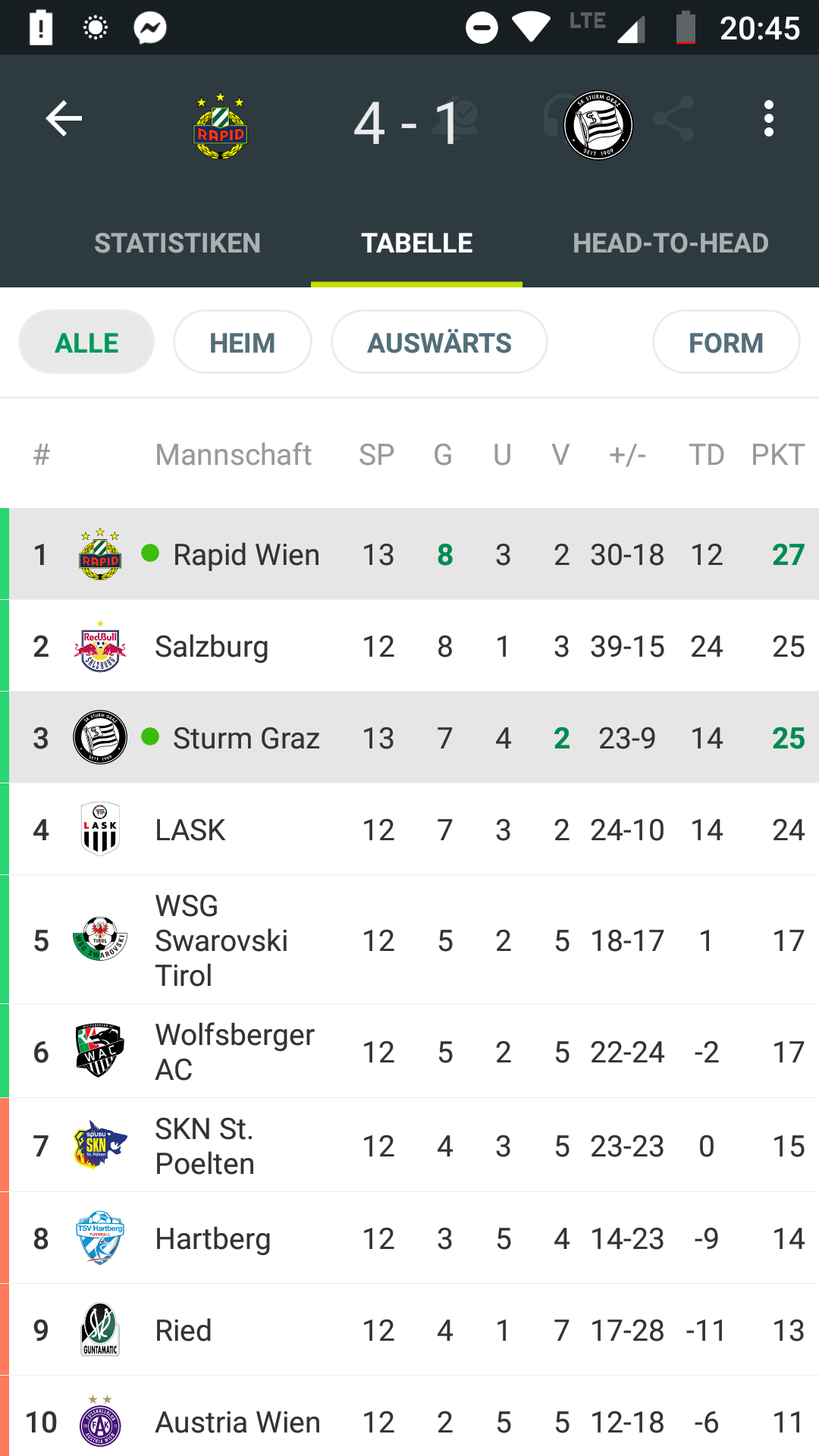Select the Tabelle tab
This screenshot has height=1456, width=819.
coord(416,243)
